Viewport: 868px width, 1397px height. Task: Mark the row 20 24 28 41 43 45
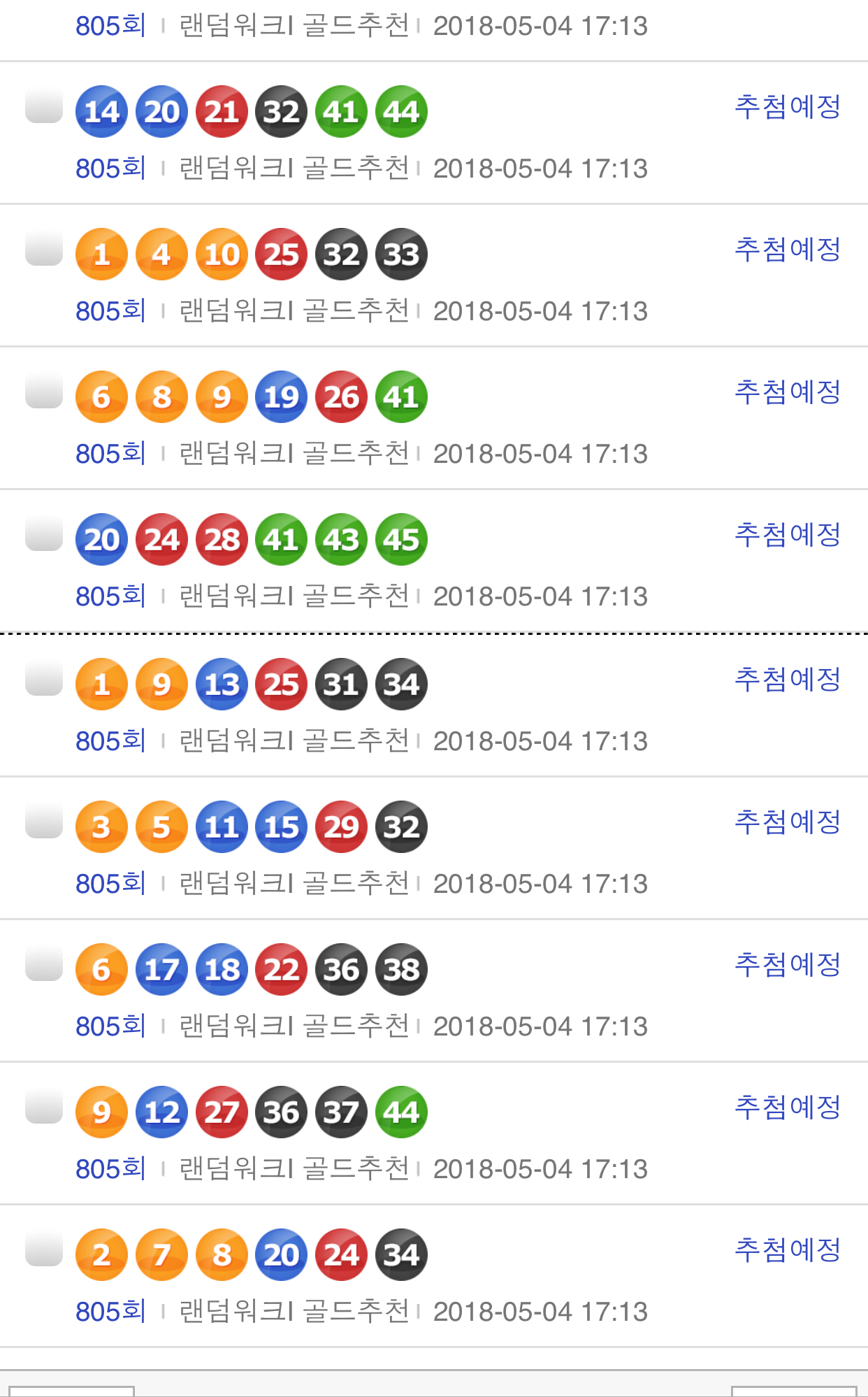[x=44, y=533]
